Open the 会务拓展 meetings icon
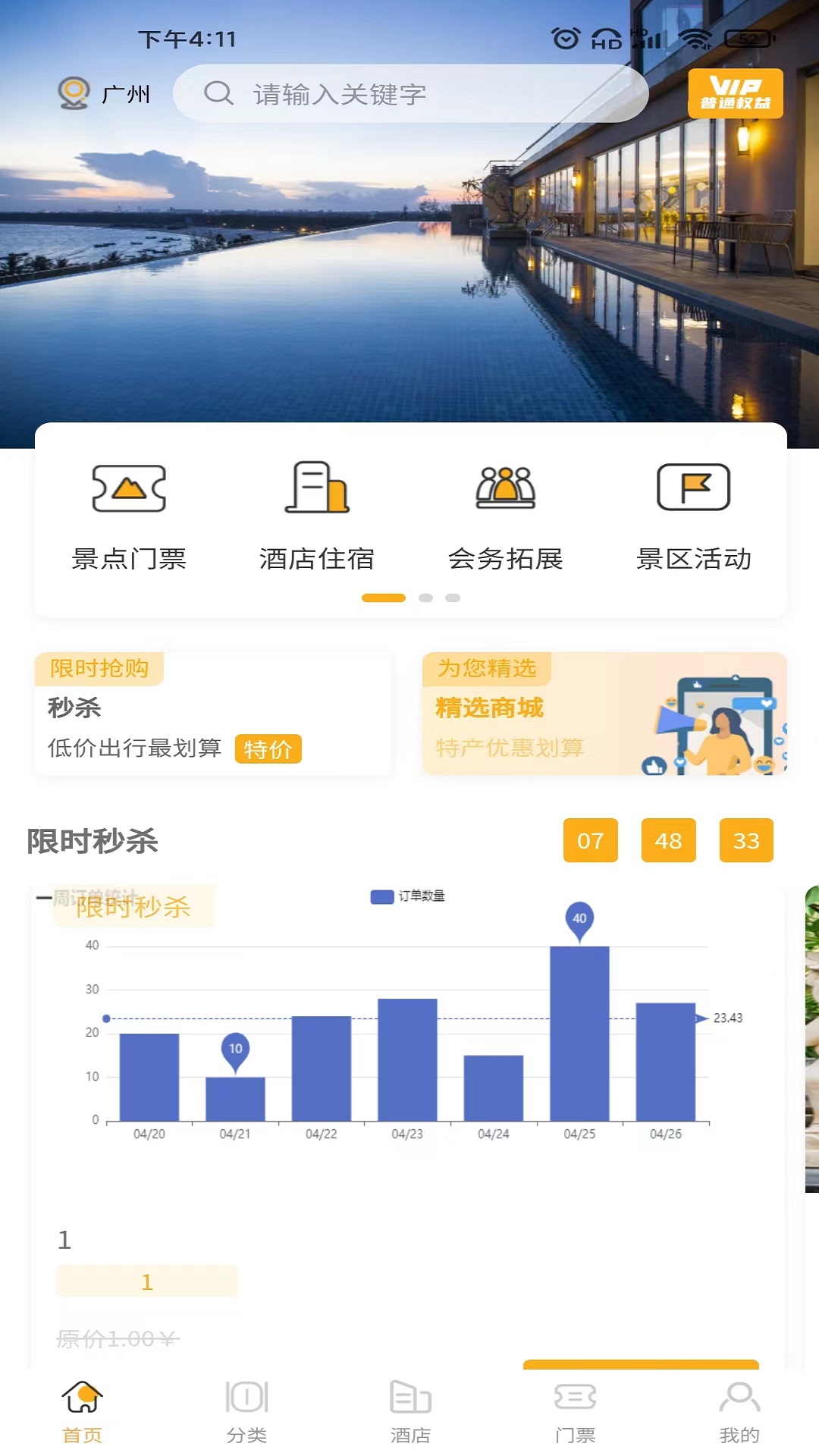This screenshot has height=1456, width=819. 505,489
